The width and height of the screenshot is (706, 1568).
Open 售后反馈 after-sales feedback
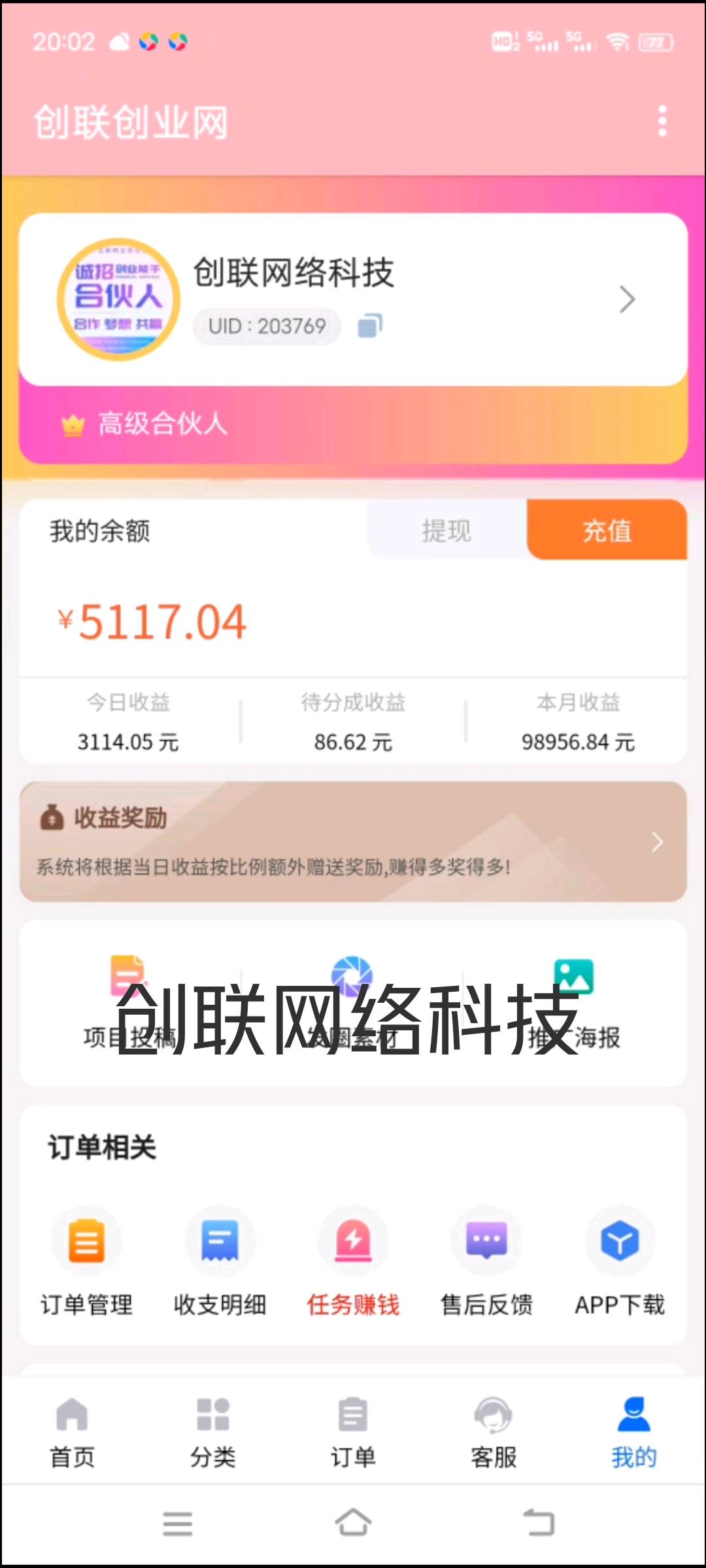pyautogui.click(x=486, y=1261)
